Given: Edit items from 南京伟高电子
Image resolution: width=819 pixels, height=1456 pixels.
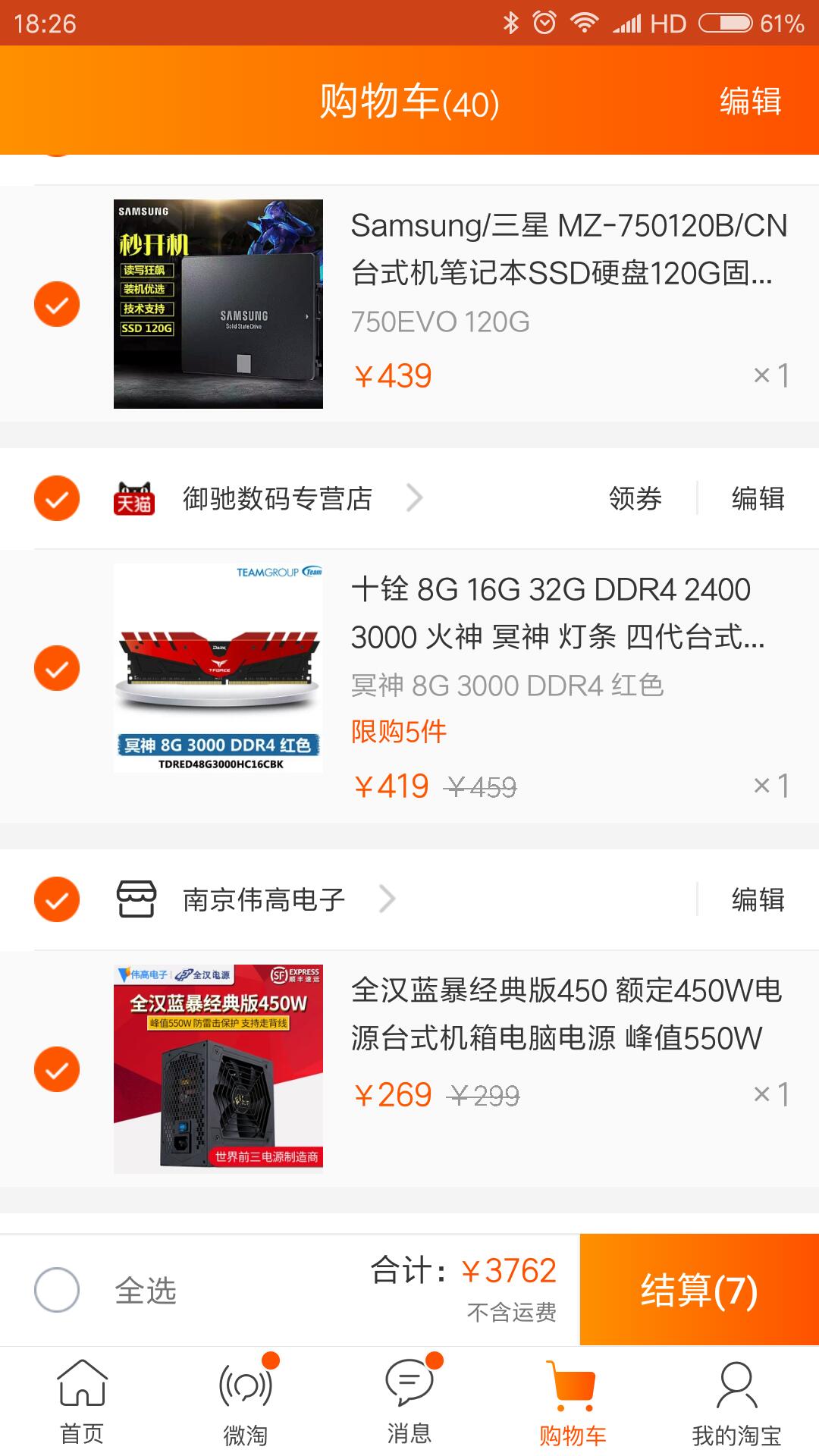Looking at the screenshot, I should click(758, 899).
